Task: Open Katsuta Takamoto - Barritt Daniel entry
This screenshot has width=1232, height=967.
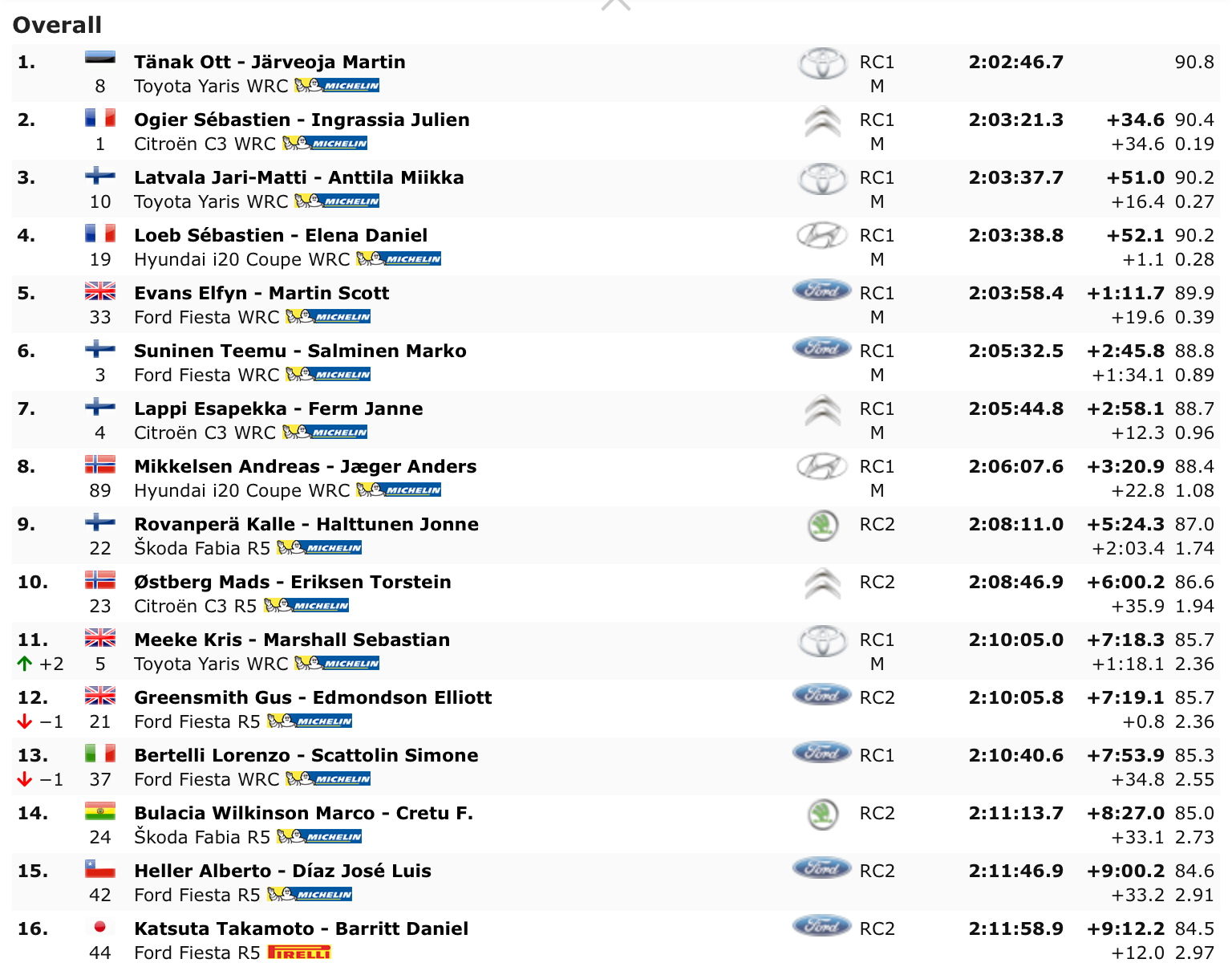Action: click(301, 929)
